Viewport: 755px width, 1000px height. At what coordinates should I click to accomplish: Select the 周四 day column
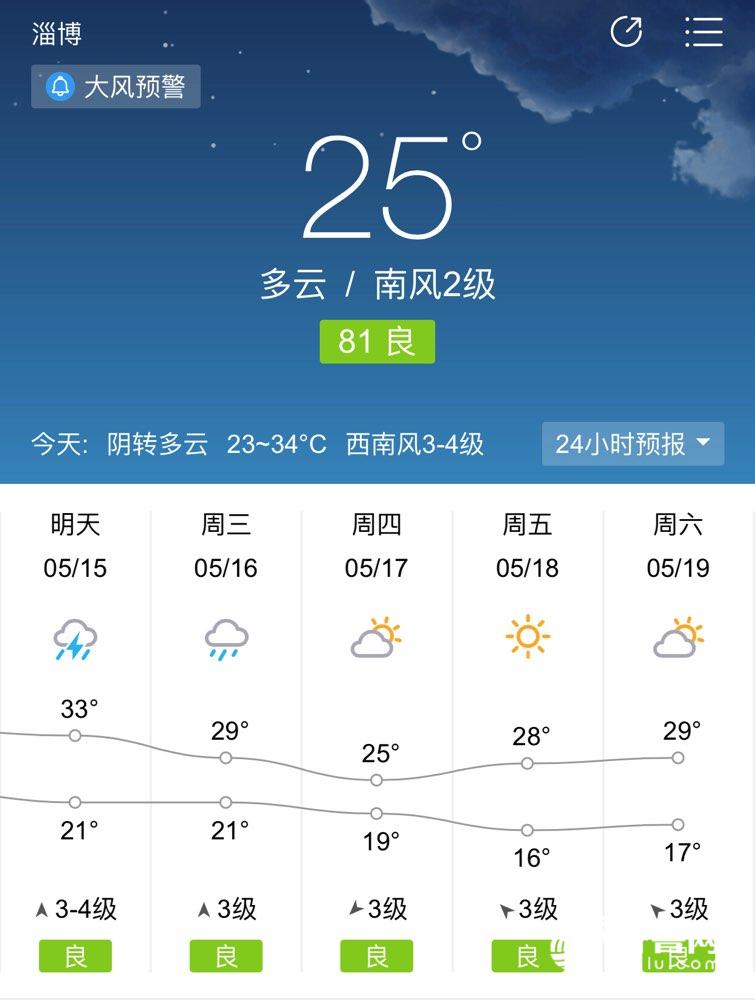[377, 523]
